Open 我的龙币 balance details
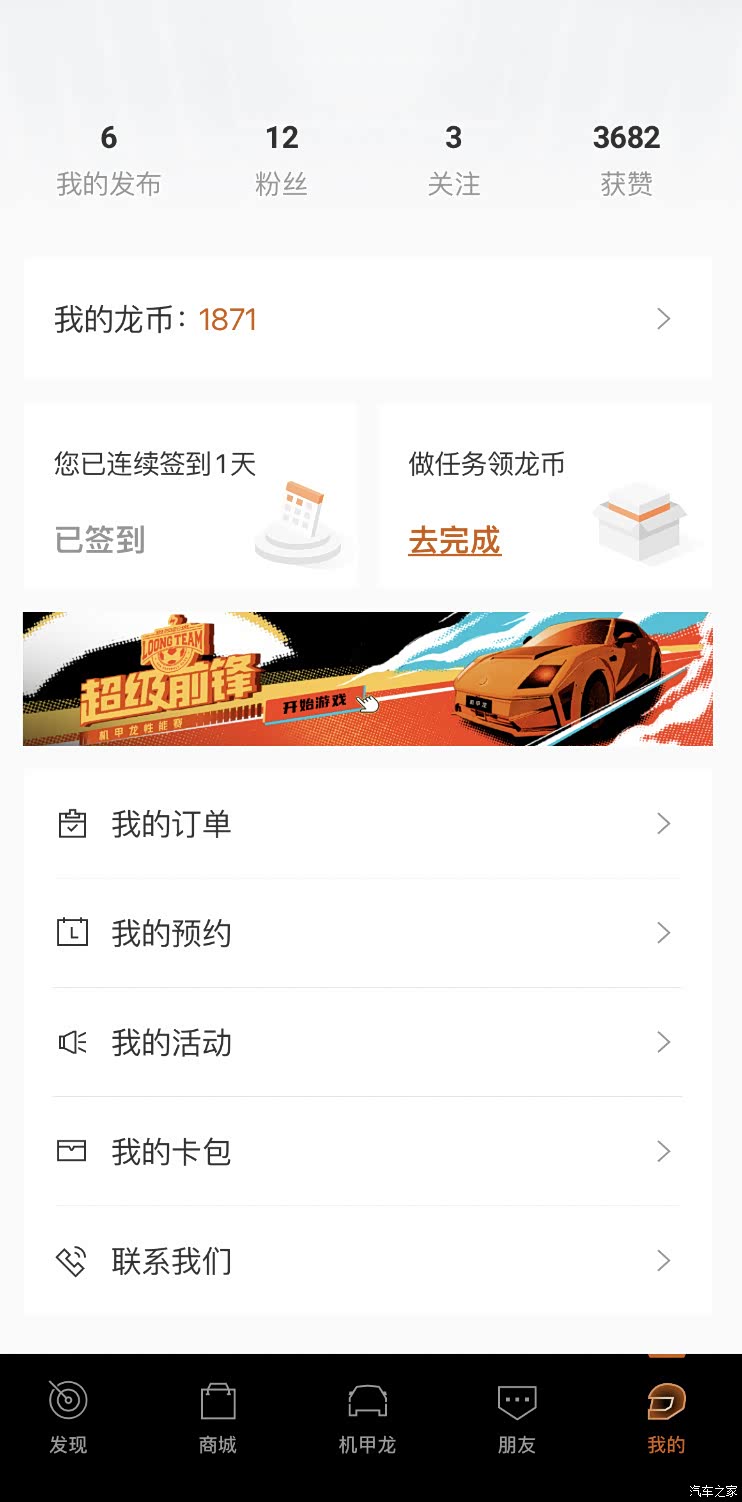This screenshot has width=742, height=1502. click(367, 319)
